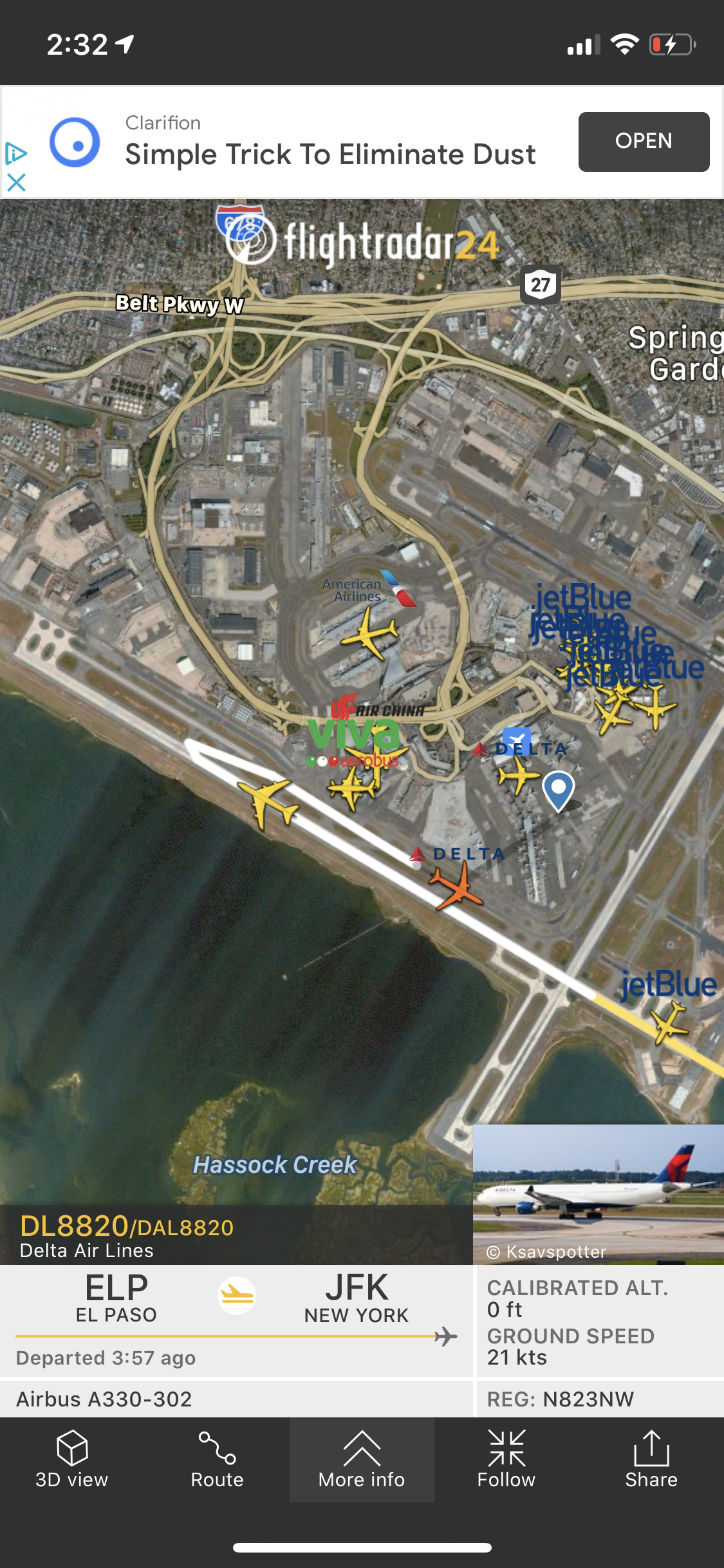Image resolution: width=724 pixels, height=1568 pixels.
Task: Tap OPEN on the Clarifion ad
Action: click(x=644, y=142)
